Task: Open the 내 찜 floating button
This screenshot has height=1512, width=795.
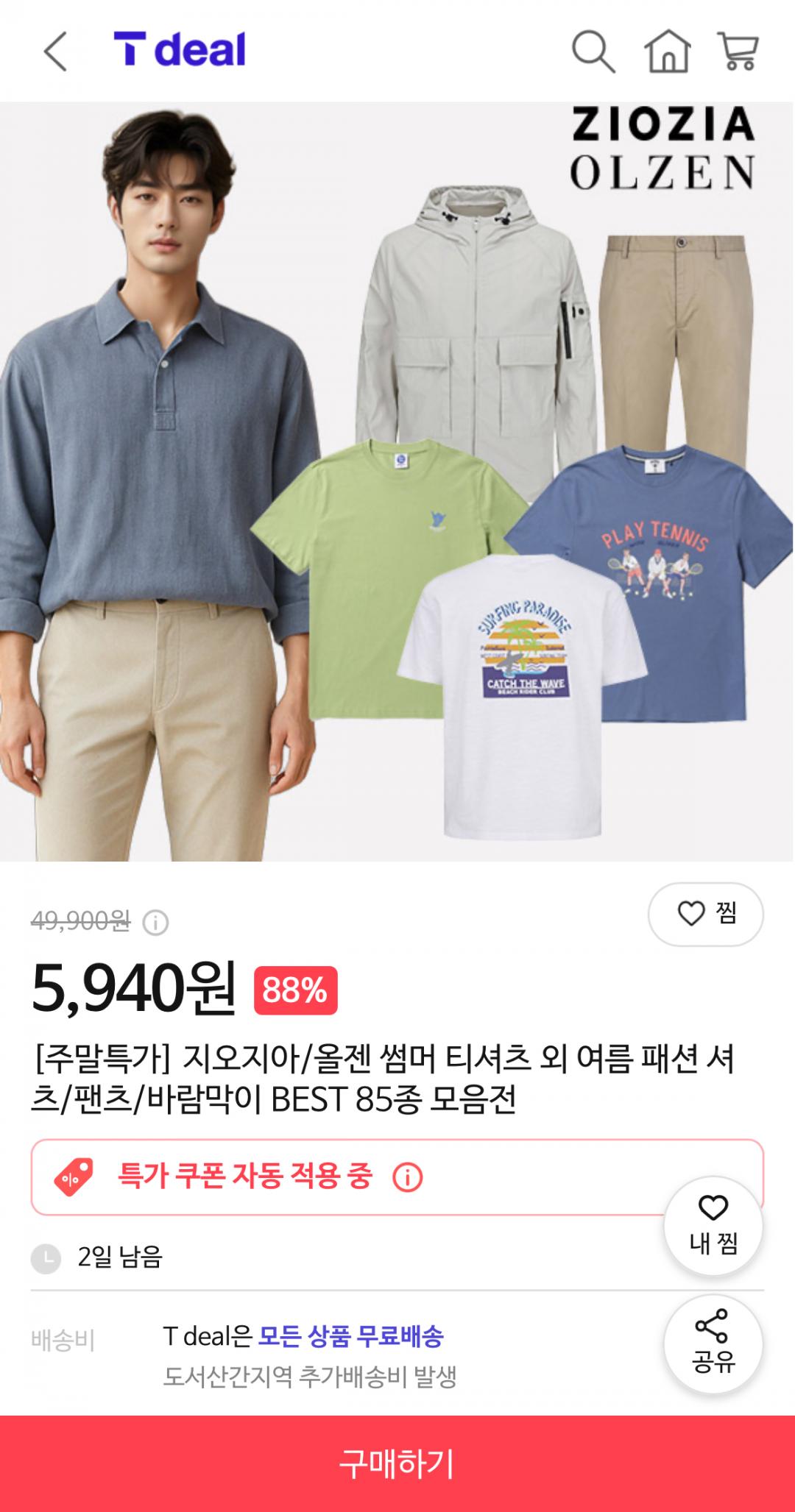Action: pyautogui.click(x=713, y=1226)
